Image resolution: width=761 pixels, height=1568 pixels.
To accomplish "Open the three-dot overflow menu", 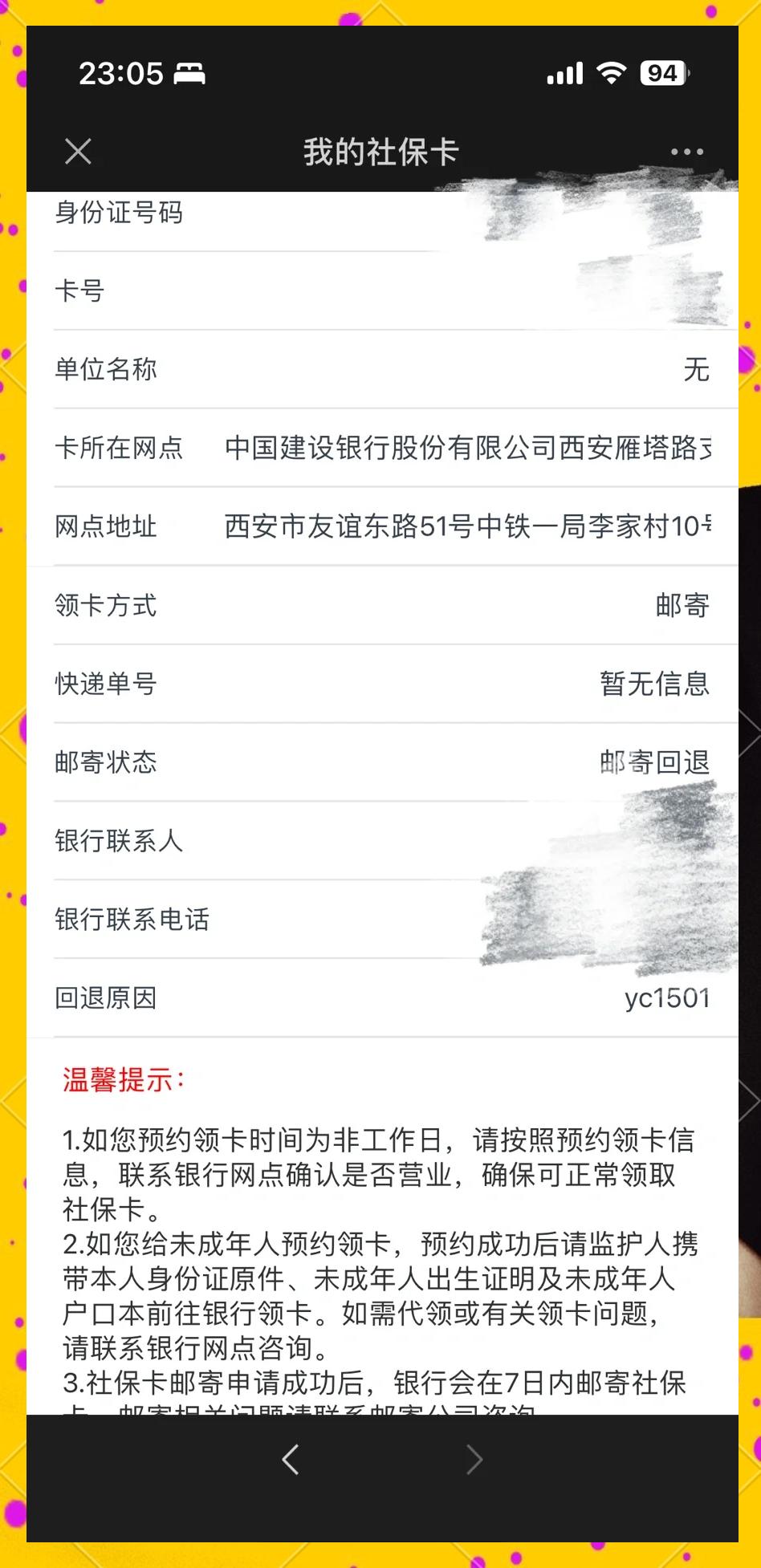I will click(686, 152).
